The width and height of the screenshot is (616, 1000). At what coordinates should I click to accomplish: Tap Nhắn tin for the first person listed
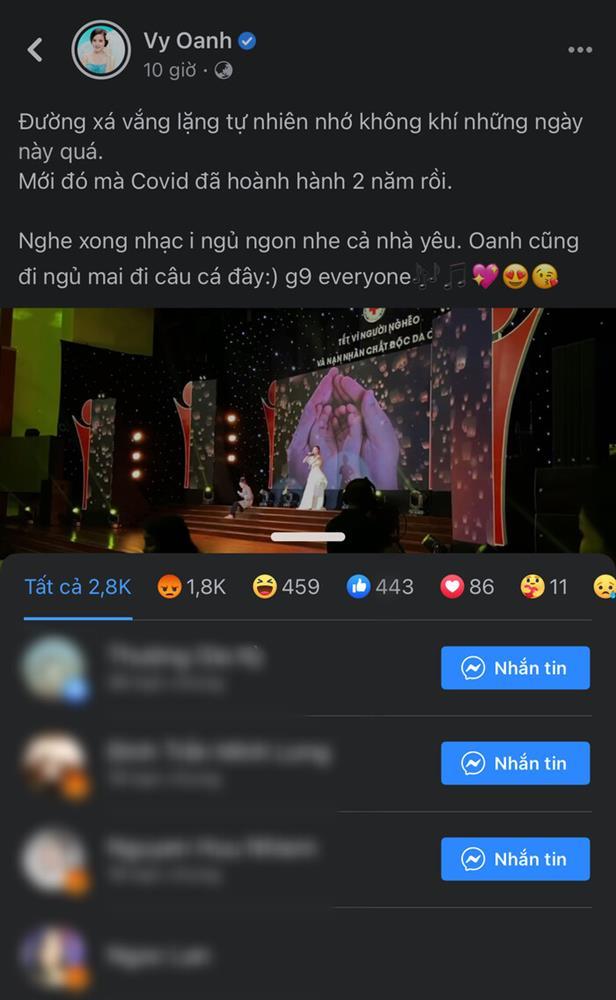tap(515, 668)
